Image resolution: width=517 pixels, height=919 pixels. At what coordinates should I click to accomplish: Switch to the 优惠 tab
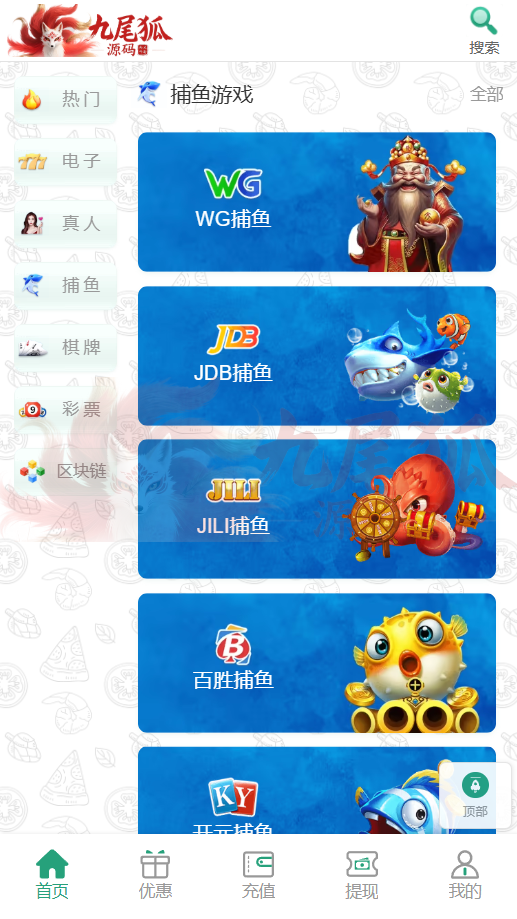coord(155,874)
